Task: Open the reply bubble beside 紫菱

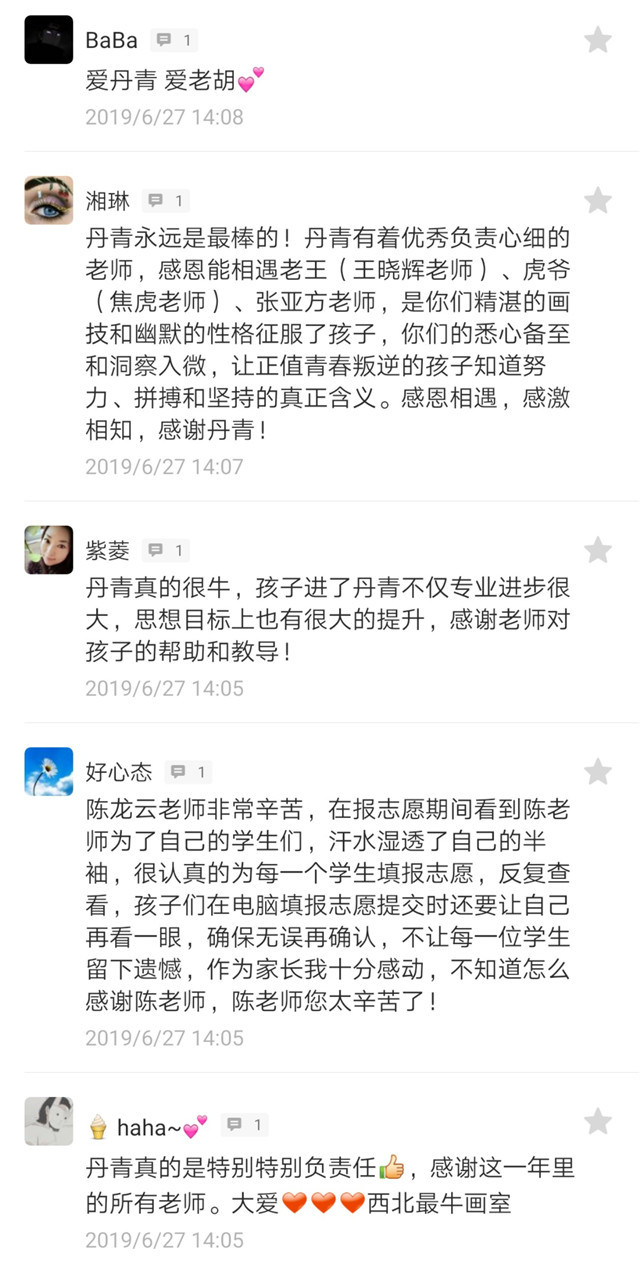Action: click(165, 550)
